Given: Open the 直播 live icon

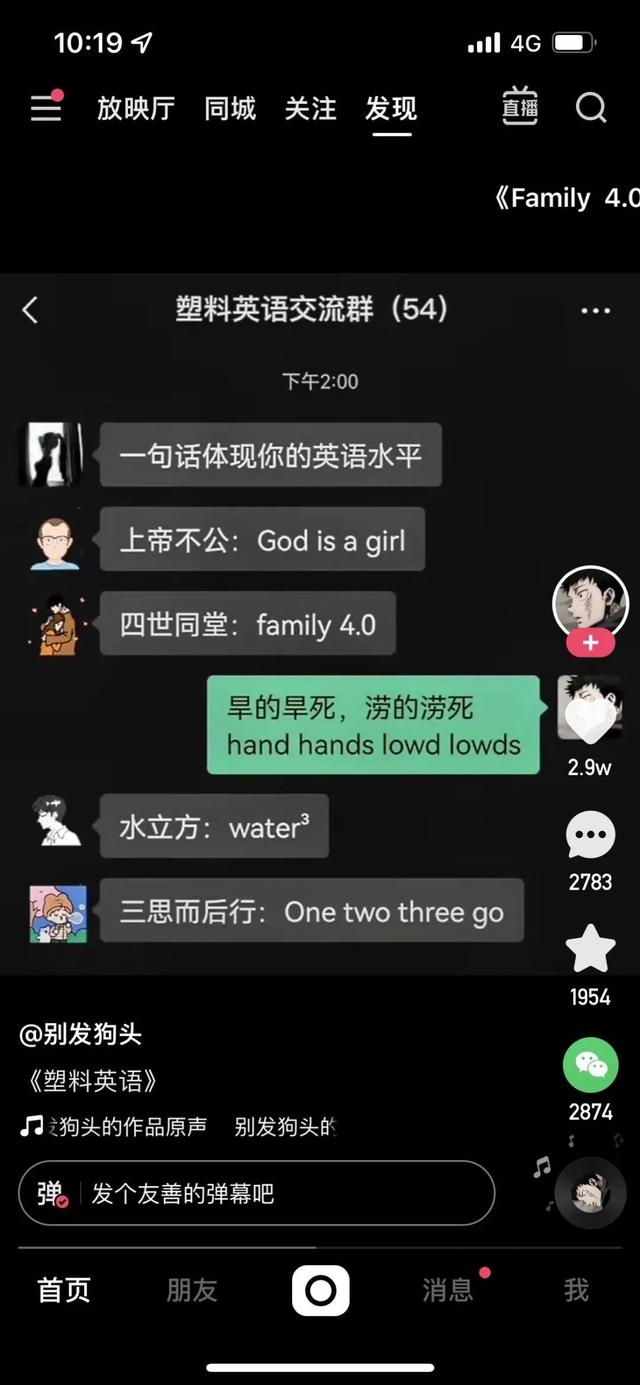Looking at the screenshot, I should (x=520, y=108).
